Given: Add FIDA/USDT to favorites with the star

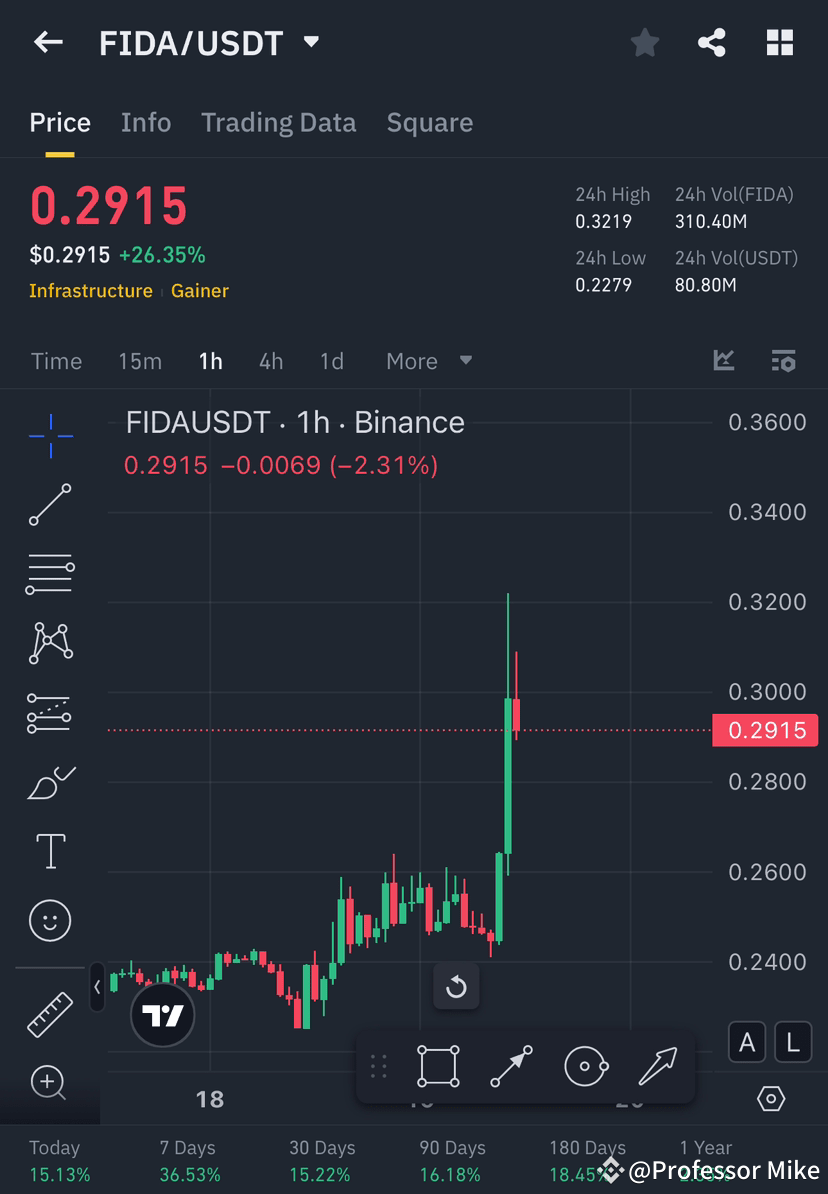Looking at the screenshot, I should click(x=644, y=42).
